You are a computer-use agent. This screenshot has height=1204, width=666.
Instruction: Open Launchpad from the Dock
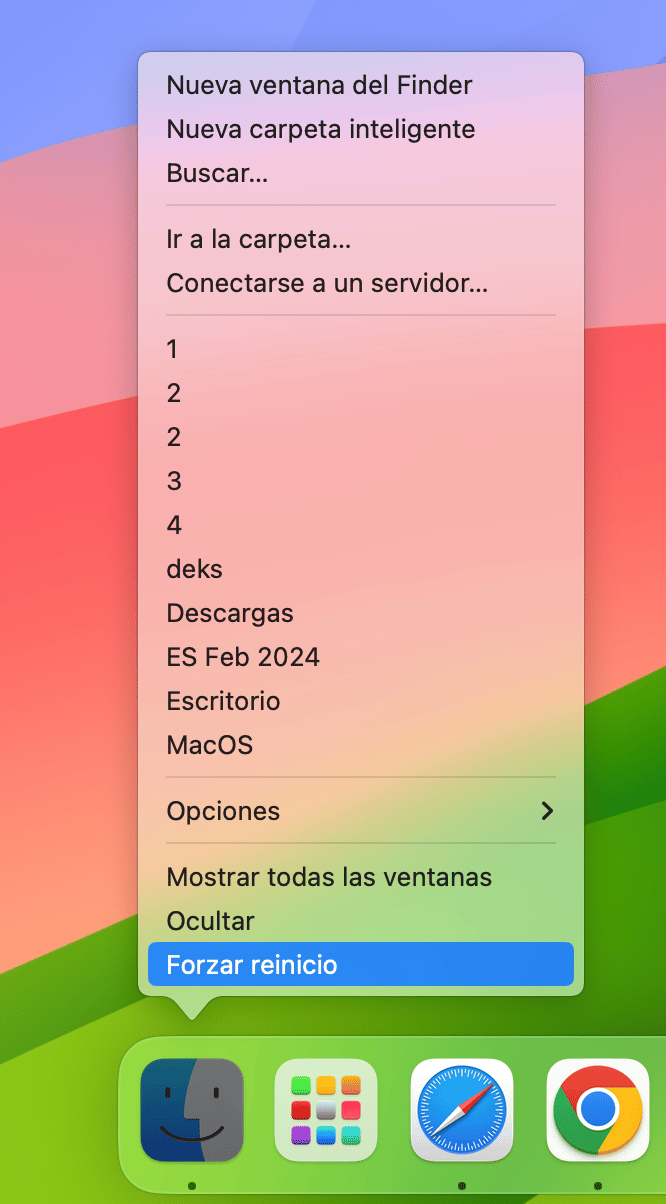click(x=326, y=1110)
